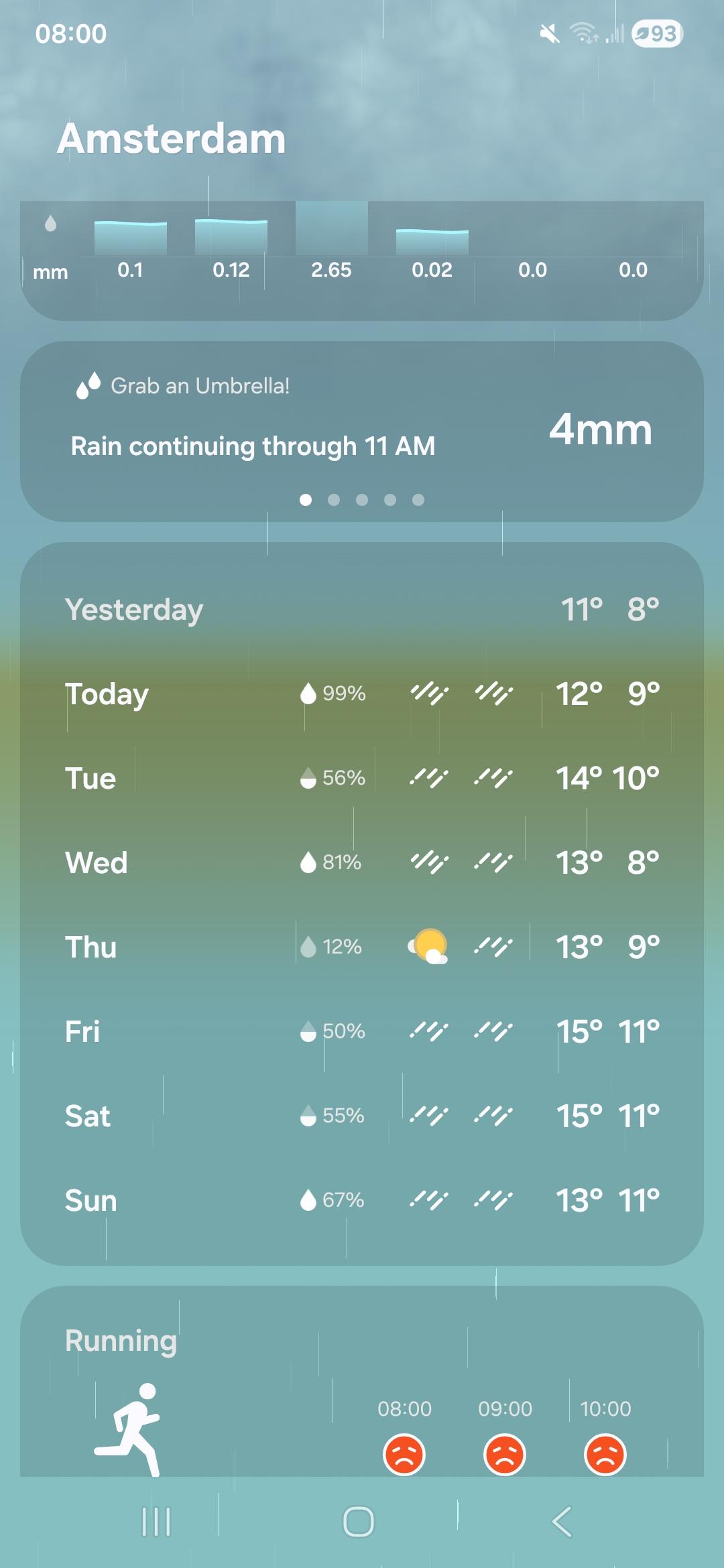Image resolution: width=724 pixels, height=1568 pixels.
Task: Open Tue forecast details
Action: click(x=362, y=778)
